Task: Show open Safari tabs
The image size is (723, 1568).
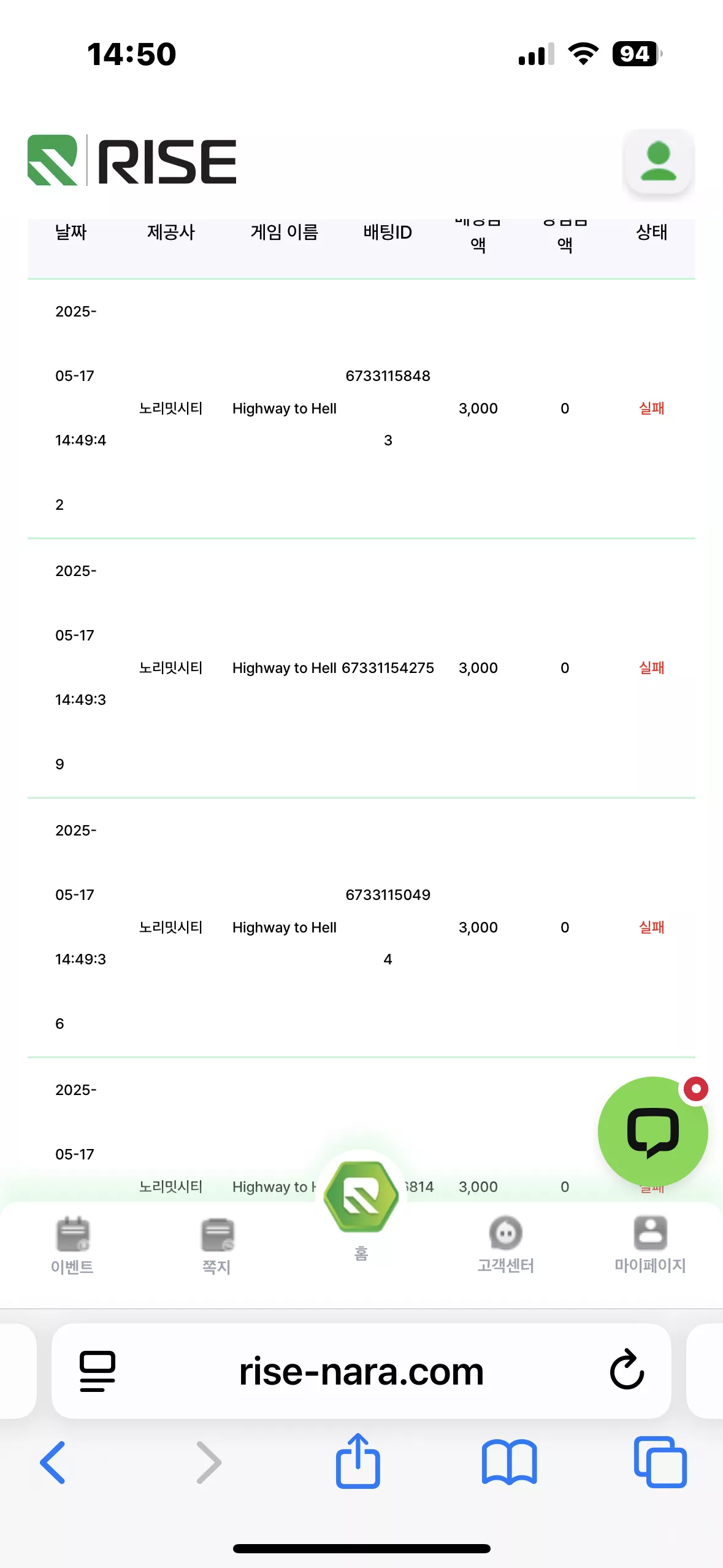Action: [660, 1462]
